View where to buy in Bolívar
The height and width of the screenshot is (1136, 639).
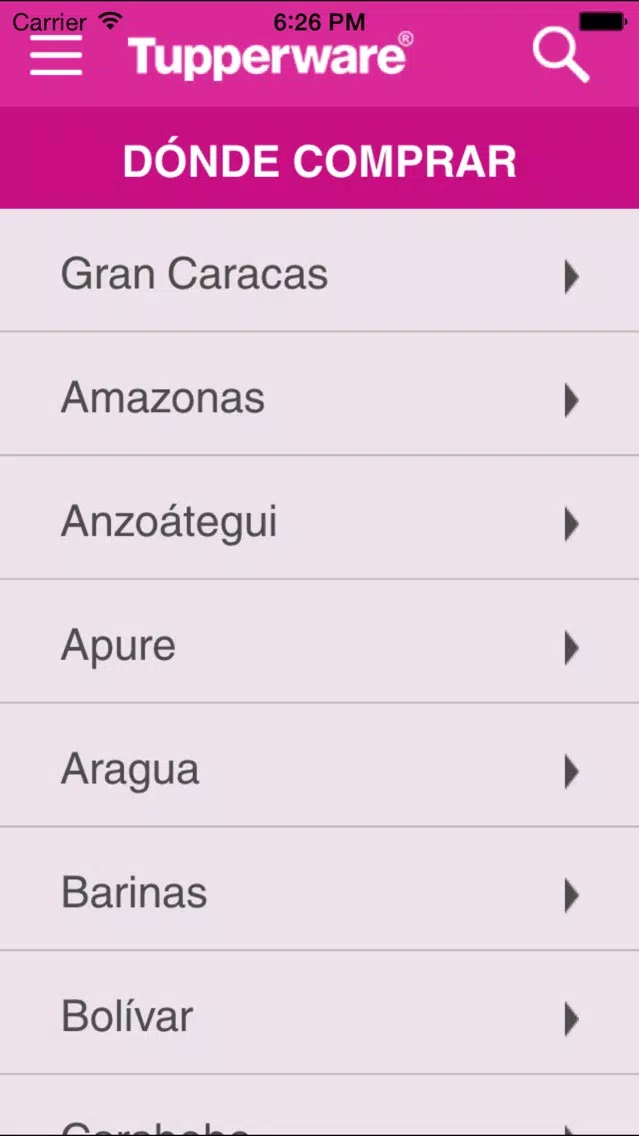click(x=320, y=1013)
